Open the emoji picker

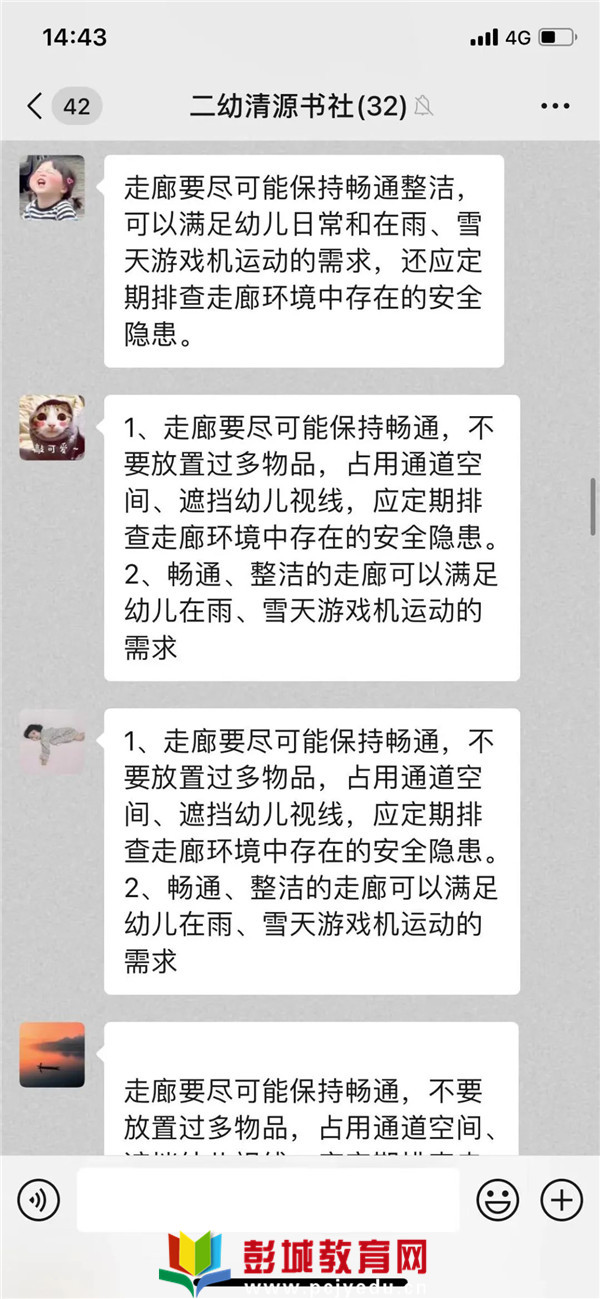[x=497, y=1199]
